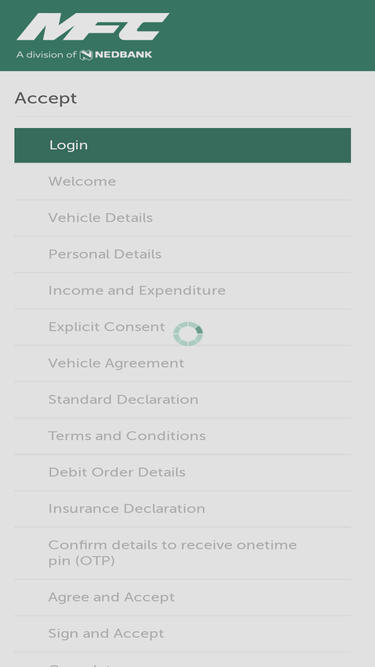The width and height of the screenshot is (375, 667).
Task: Go to Standard Declaration
Action: click(182, 400)
